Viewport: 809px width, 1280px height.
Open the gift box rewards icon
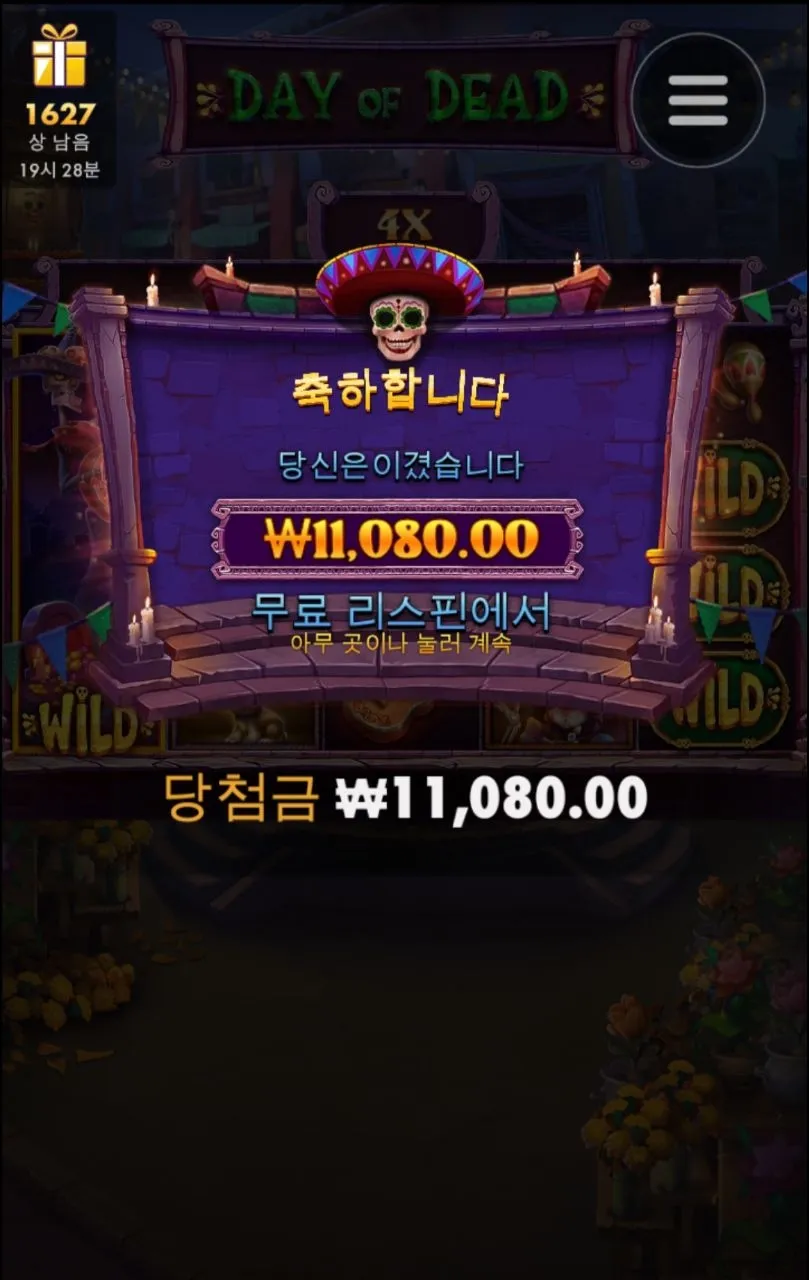(59, 57)
